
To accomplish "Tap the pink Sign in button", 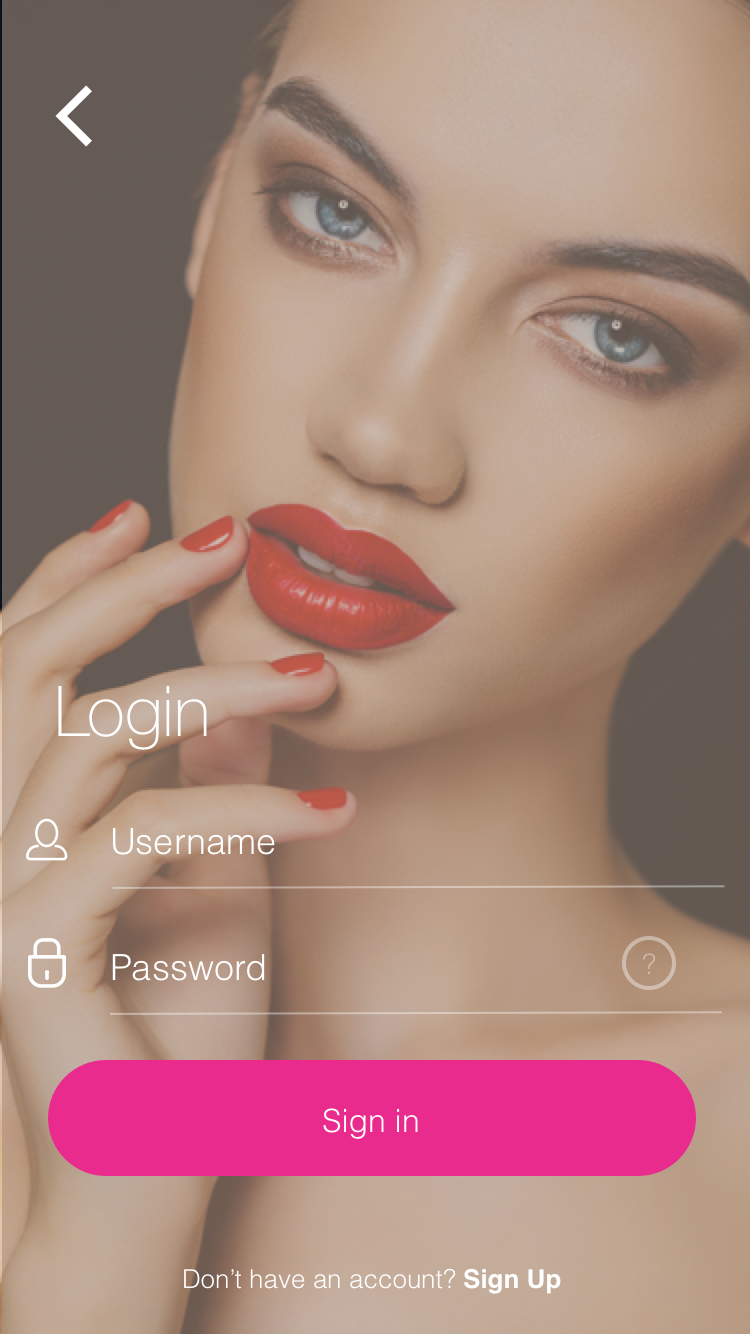I will [x=371, y=1118].
